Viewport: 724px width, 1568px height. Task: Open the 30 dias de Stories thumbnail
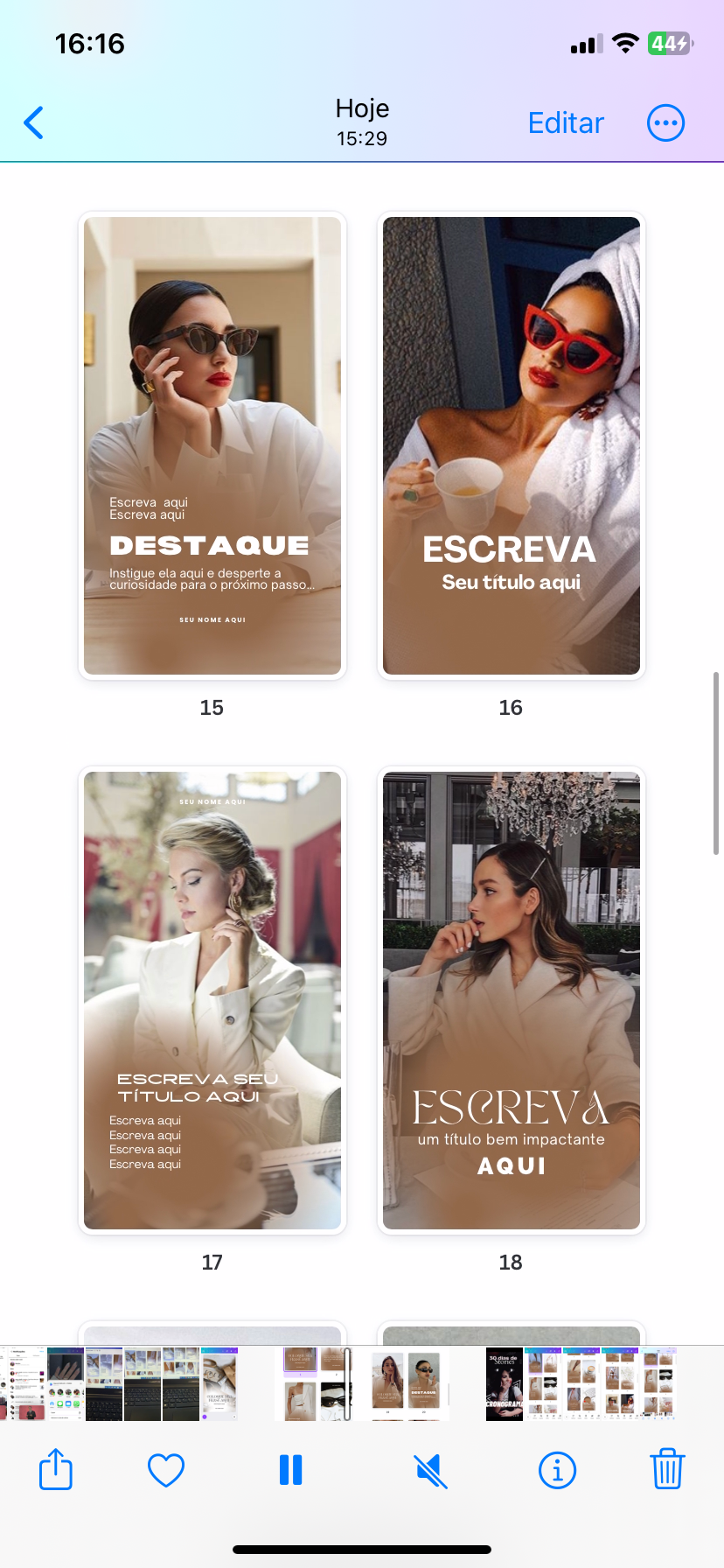click(x=504, y=1383)
